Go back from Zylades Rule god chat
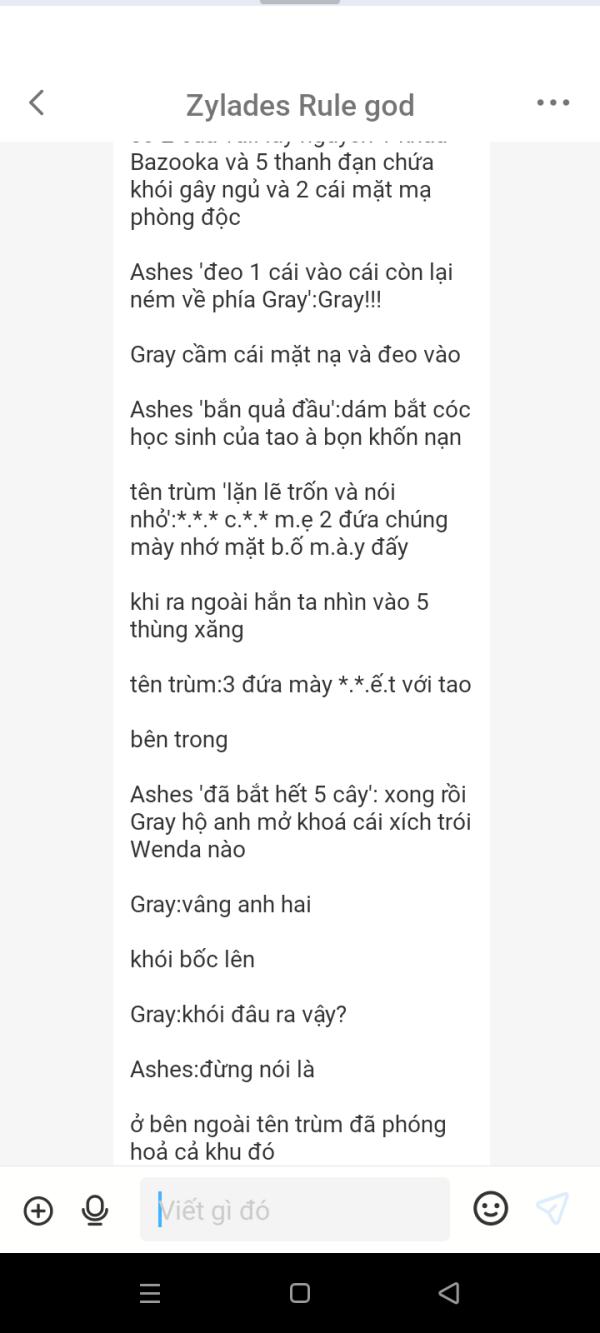Image resolution: width=600 pixels, height=1333 pixels. coord(37,103)
